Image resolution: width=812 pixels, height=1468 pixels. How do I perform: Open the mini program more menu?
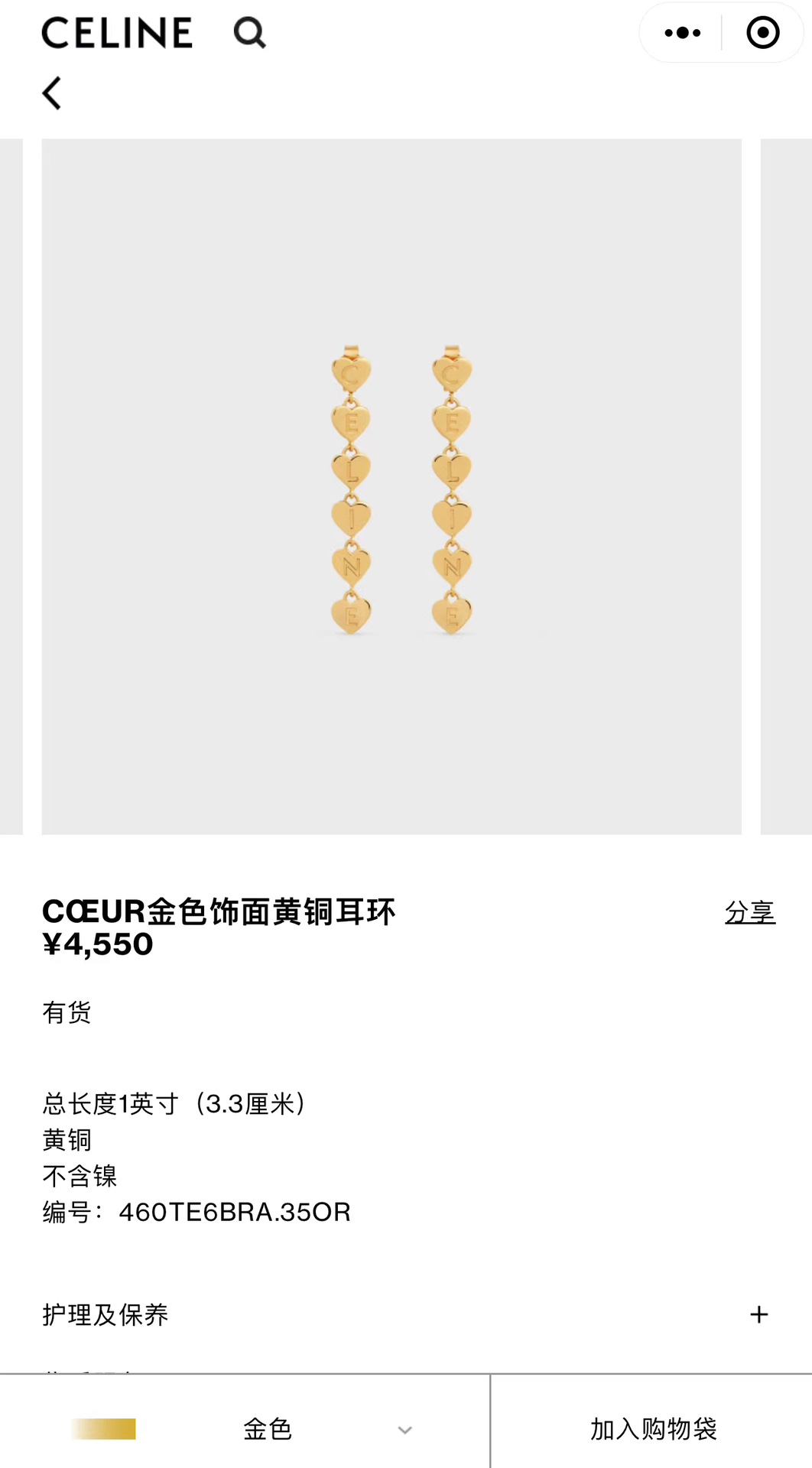click(682, 33)
